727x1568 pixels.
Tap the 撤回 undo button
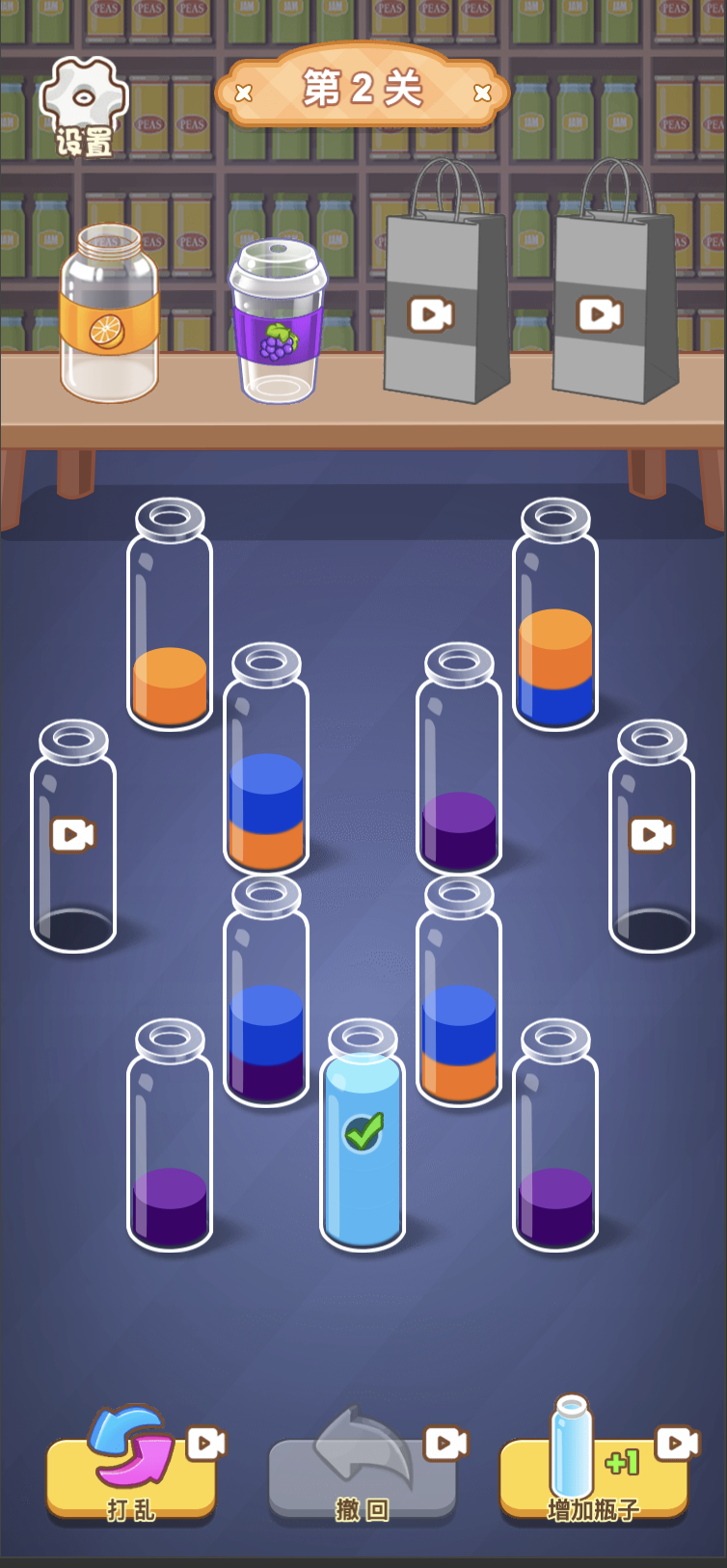[362, 1475]
